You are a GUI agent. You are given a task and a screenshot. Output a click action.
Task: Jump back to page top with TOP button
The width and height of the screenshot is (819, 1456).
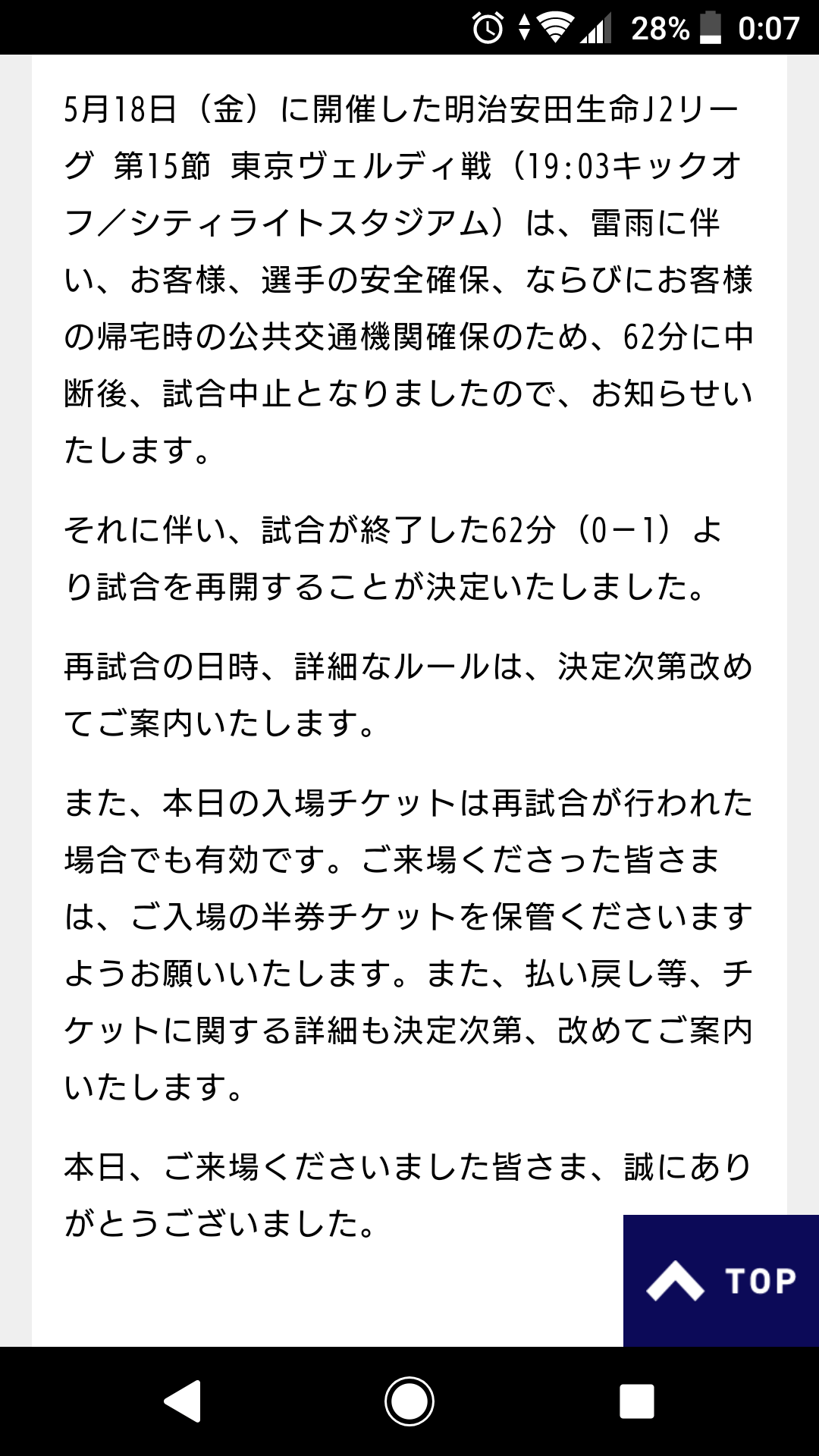pyautogui.click(x=720, y=1280)
